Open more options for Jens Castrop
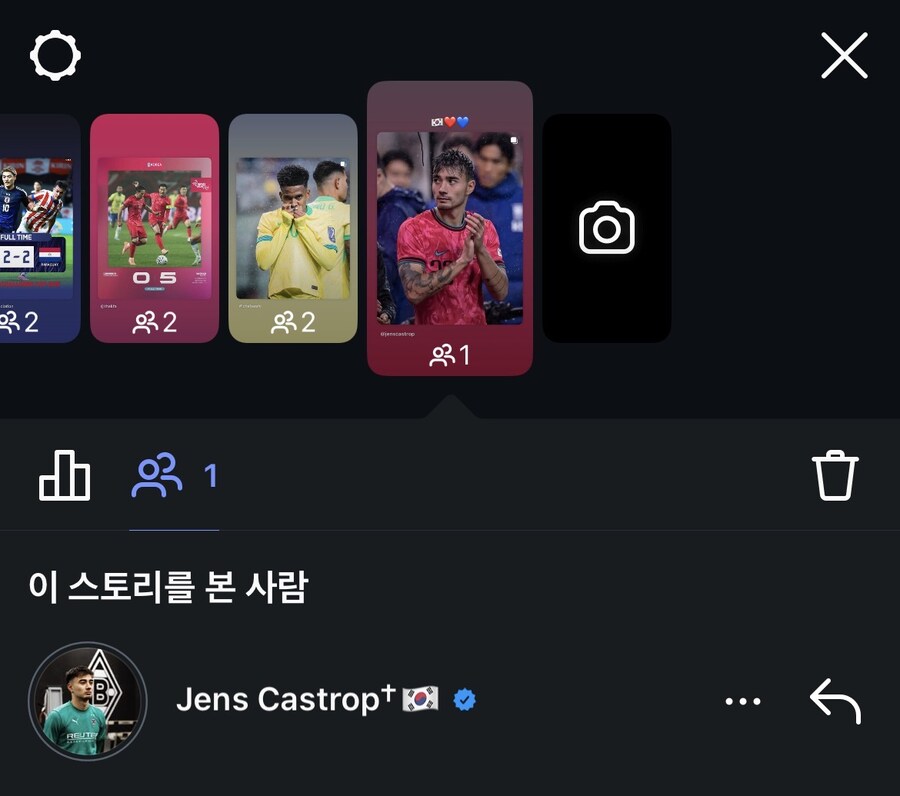This screenshot has height=796, width=900. coord(742,702)
